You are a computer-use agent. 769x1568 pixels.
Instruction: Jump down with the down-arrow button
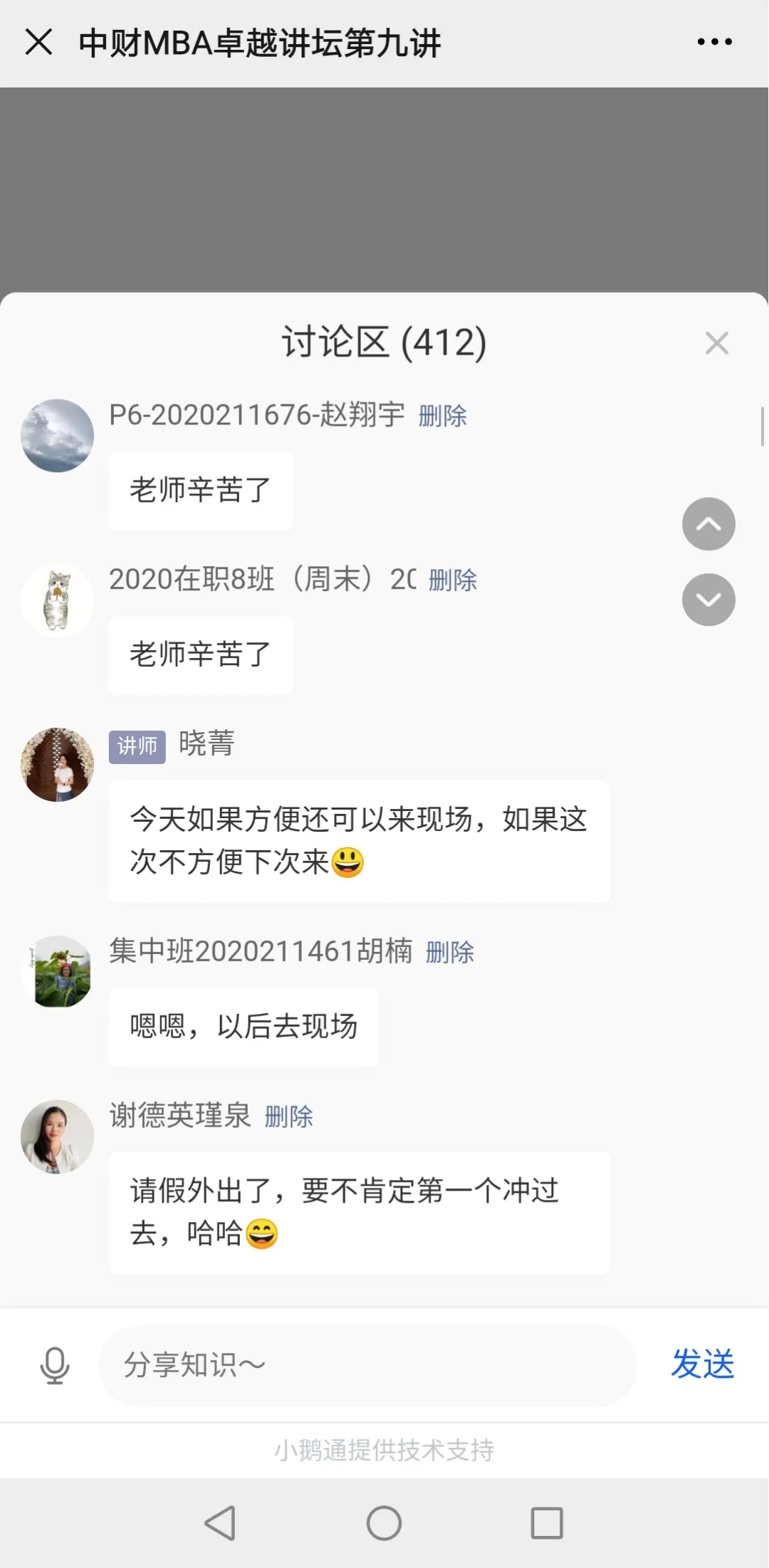708,600
